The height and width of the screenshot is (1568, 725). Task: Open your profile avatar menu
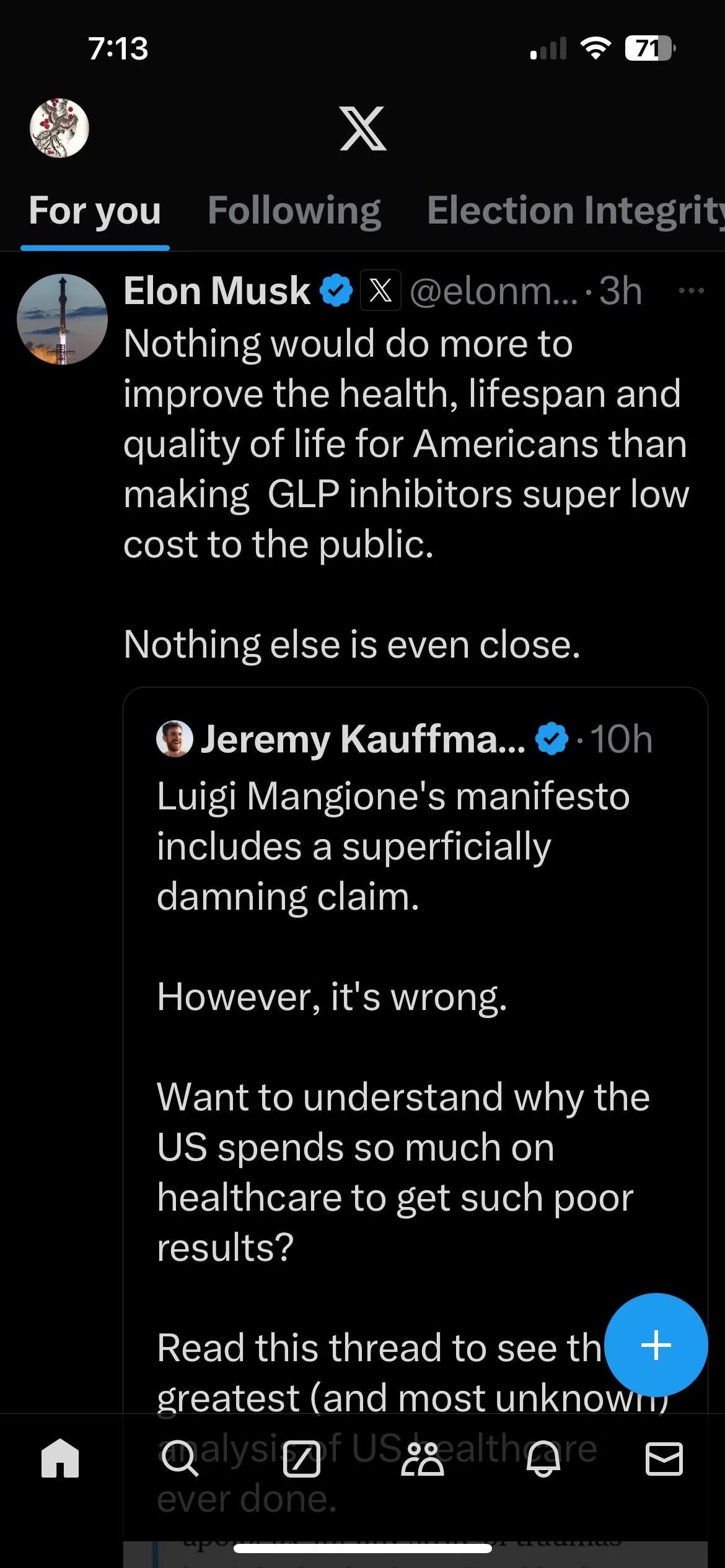(59, 128)
